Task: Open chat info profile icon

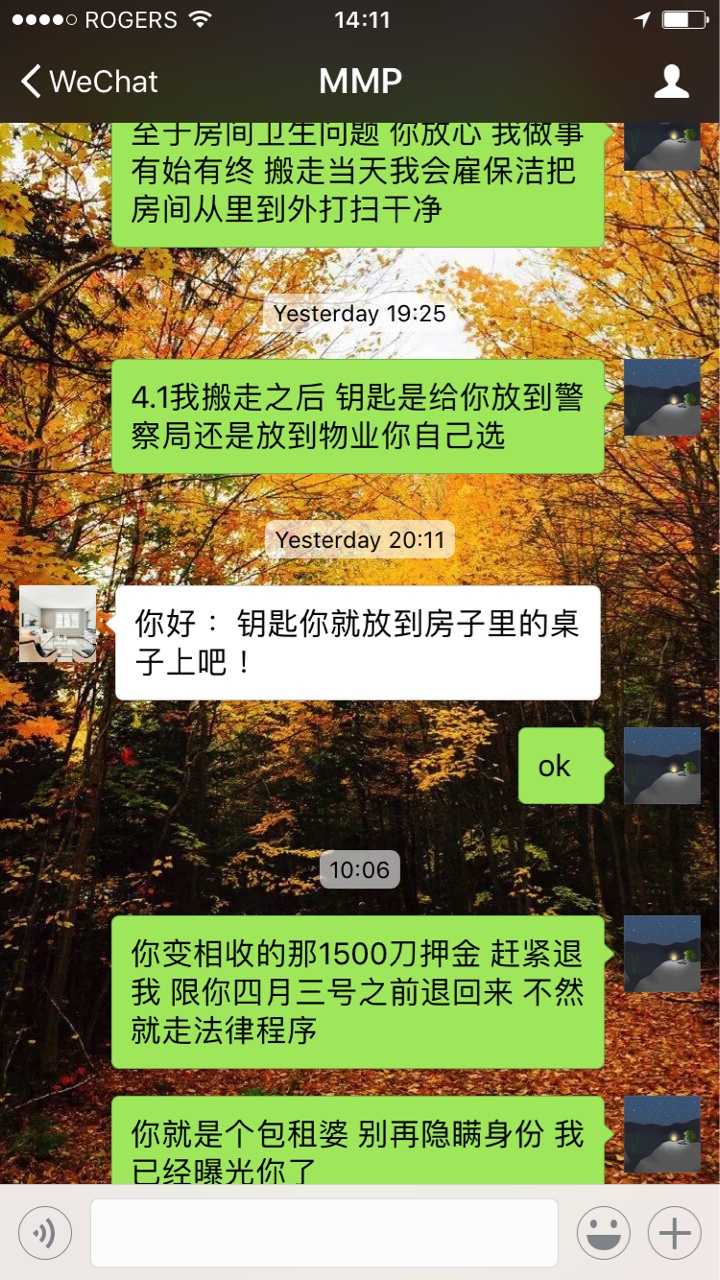Action: point(671,81)
